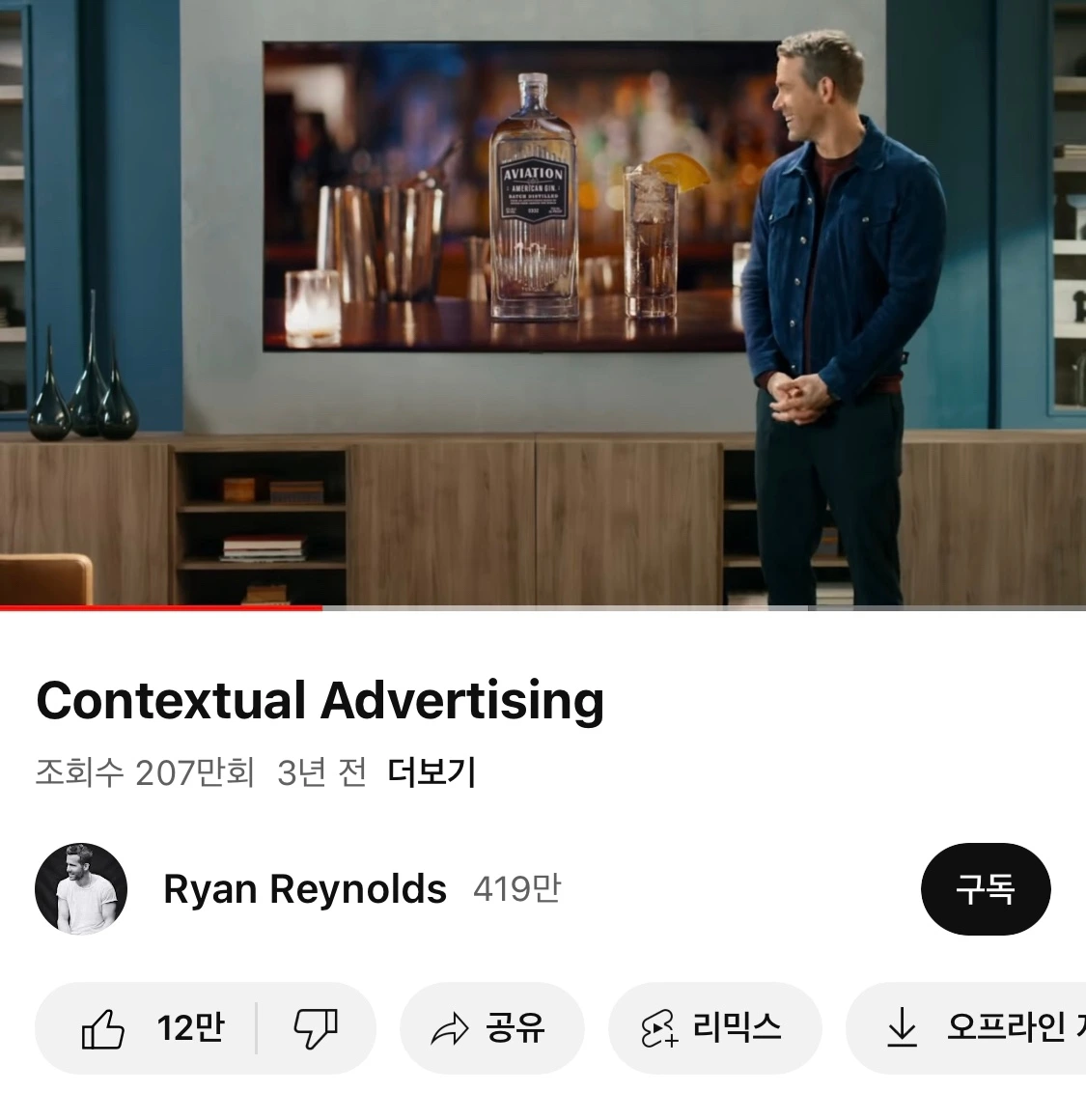This screenshot has width=1086, height=1120.
Task: Open the Ryan Reynolds channel name
Action: (305, 889)
